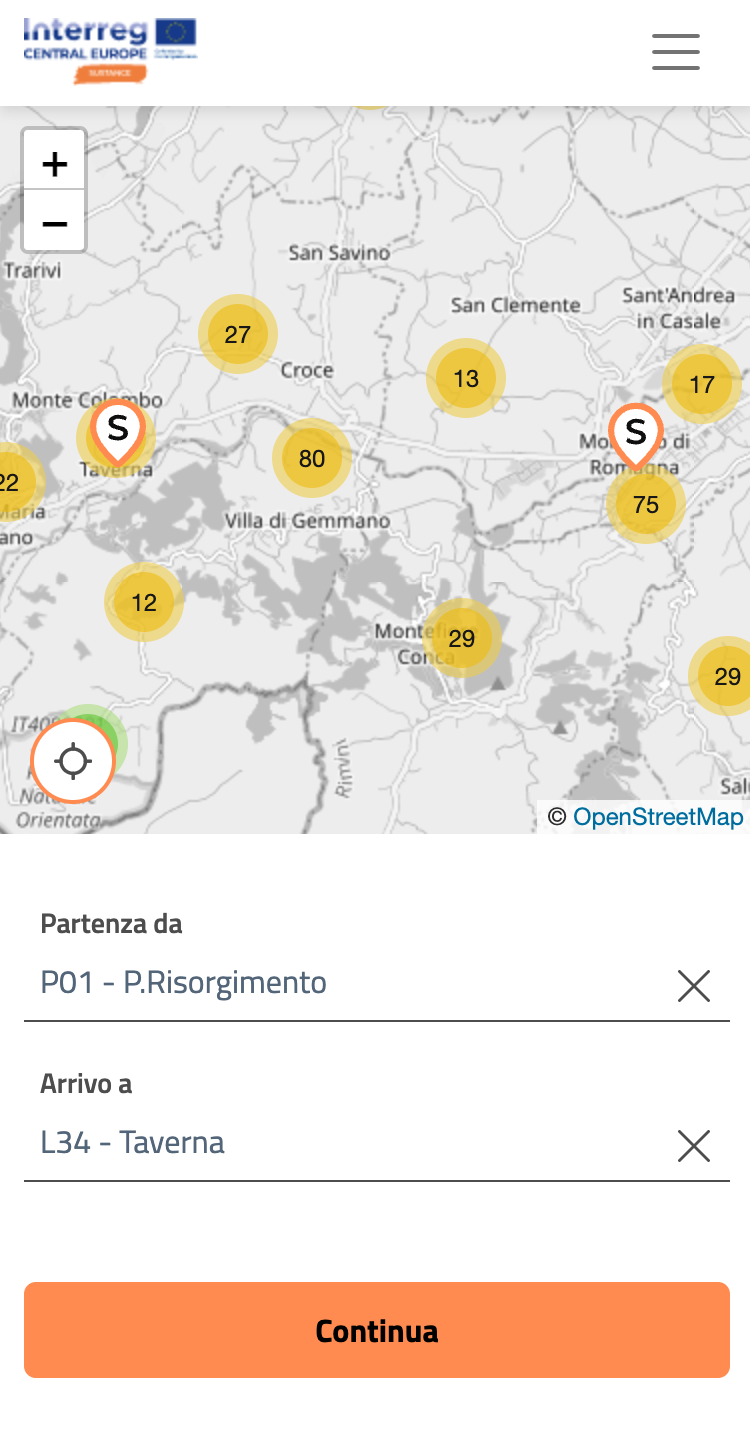Expand the cluster showing 75
This screenshot has height=1456, width=750.
(x=646, y=504)
